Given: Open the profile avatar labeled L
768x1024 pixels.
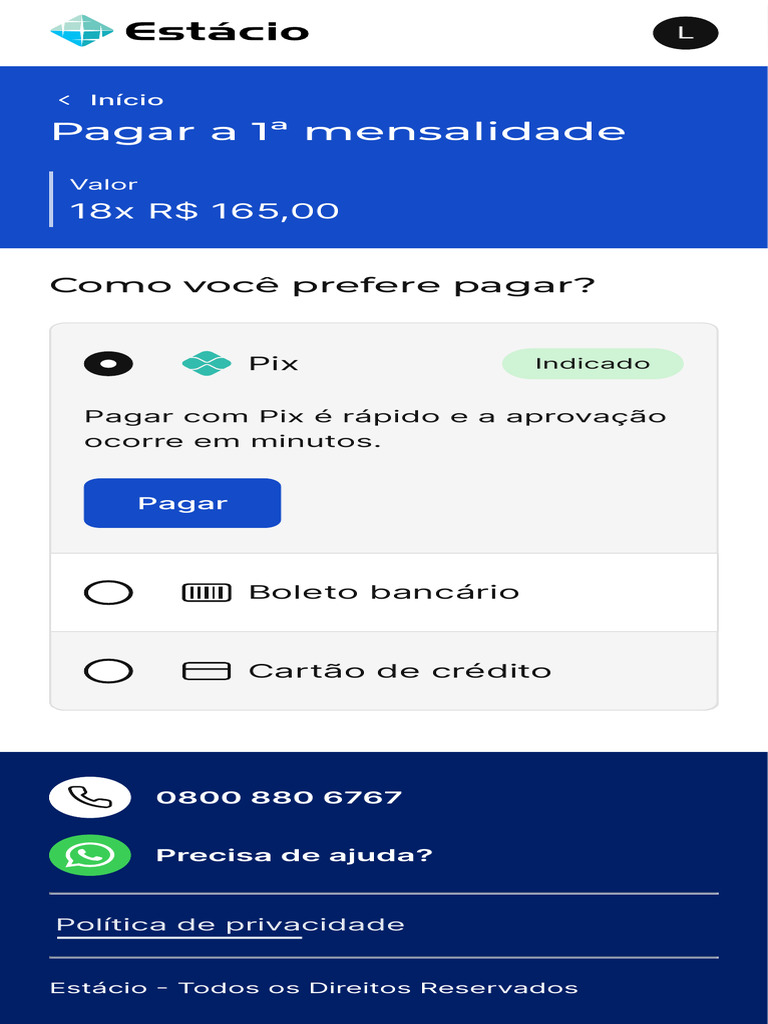Looking at the screenshot, I should tap(685, 33).
